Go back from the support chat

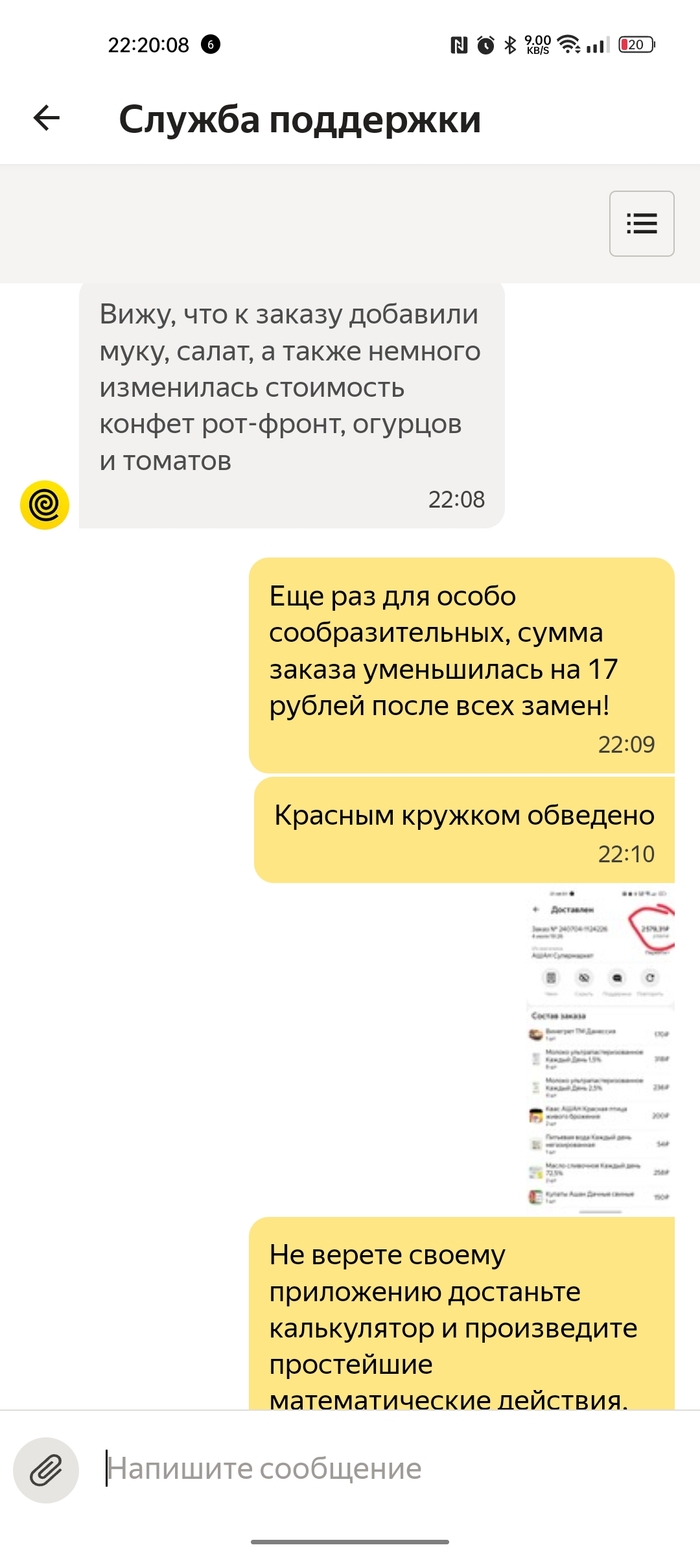click(x=46, y=119)
